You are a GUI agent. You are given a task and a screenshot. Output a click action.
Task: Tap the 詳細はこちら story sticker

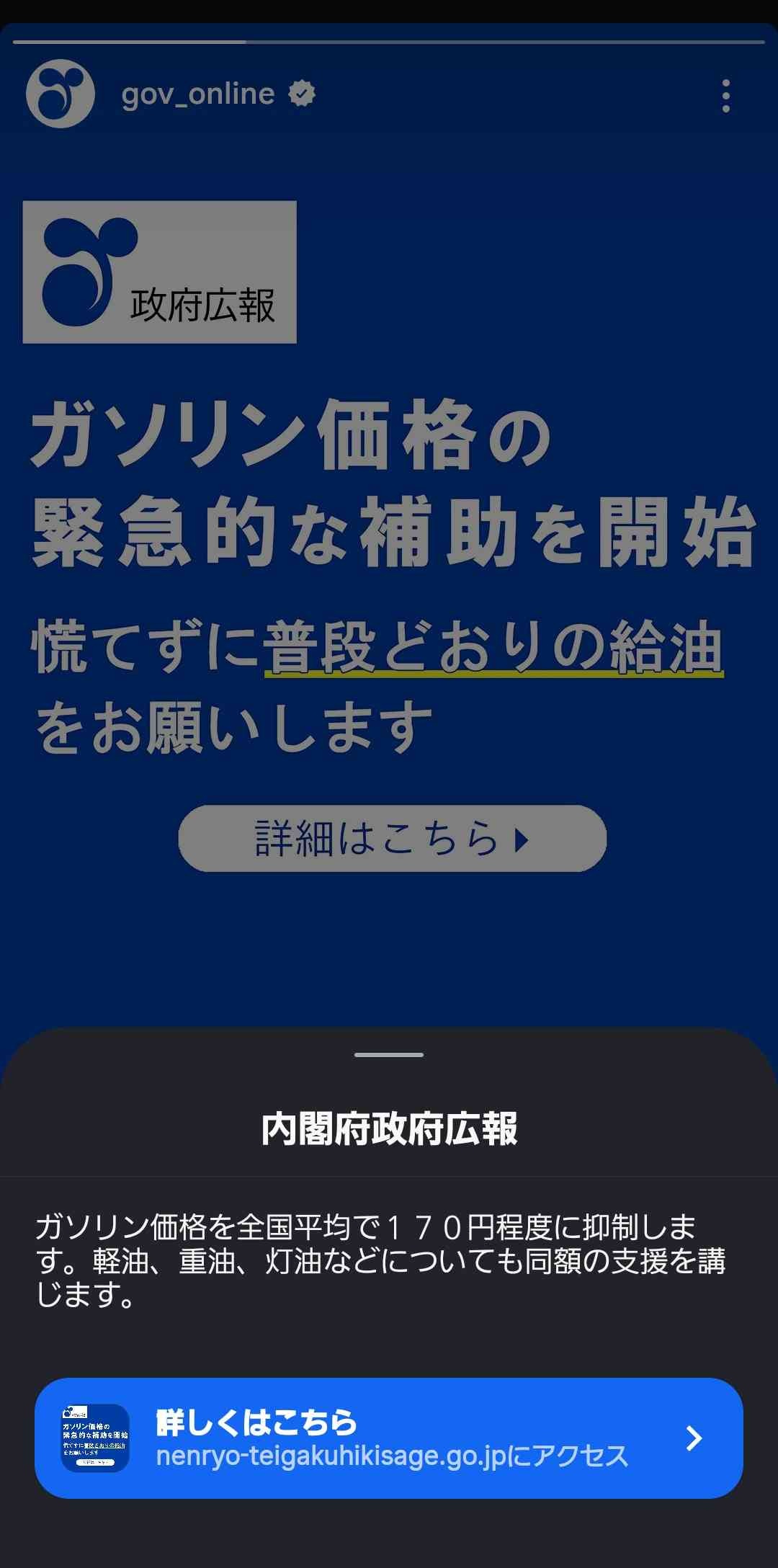pyautogui.click(x=392, y=838)
